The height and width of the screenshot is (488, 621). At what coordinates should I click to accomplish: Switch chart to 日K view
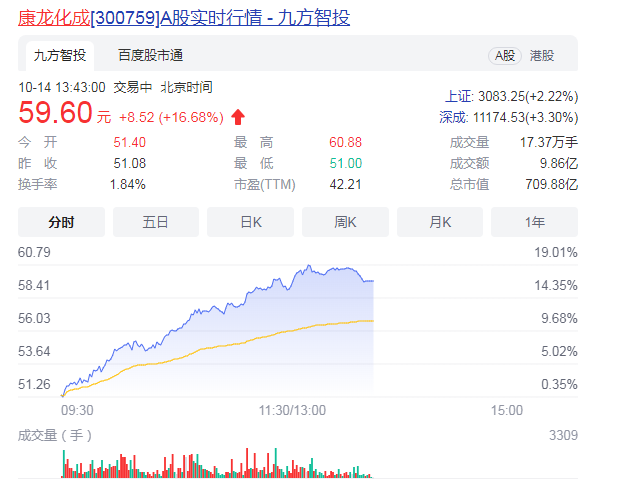[251, 222]
